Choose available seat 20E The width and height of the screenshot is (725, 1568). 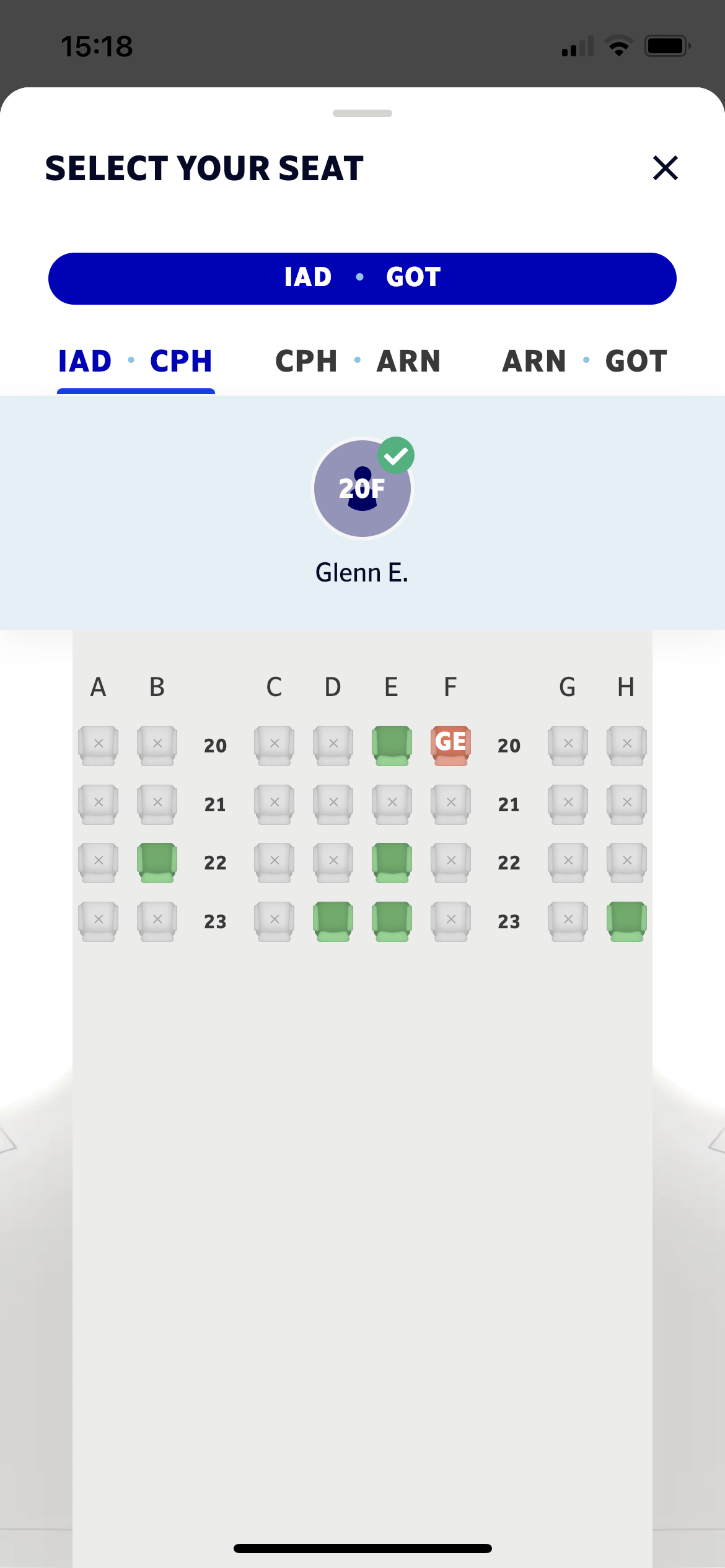click(x=392, y=745)
